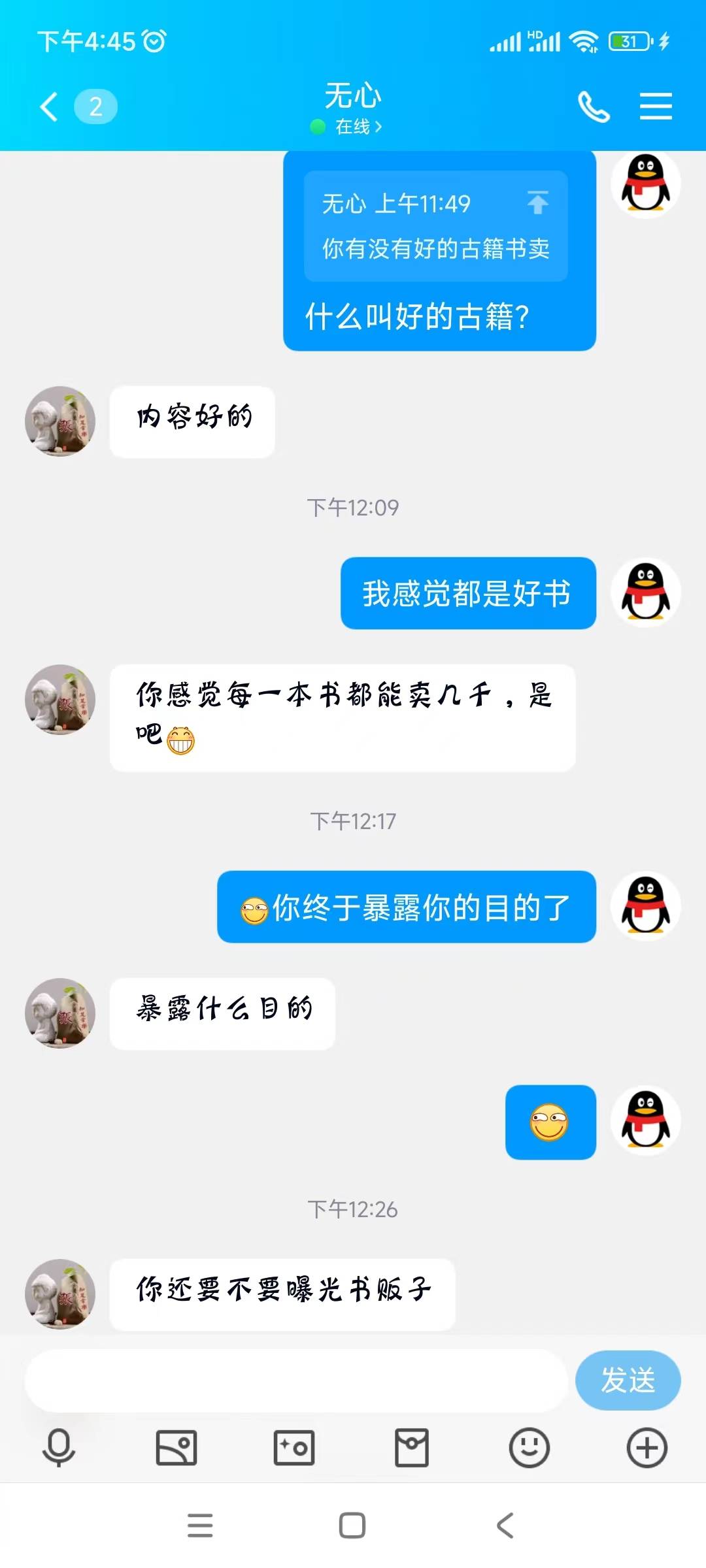706x1568 pixels.
Task: Open contact name 无心 at top
Action: (x=353, y=97)
